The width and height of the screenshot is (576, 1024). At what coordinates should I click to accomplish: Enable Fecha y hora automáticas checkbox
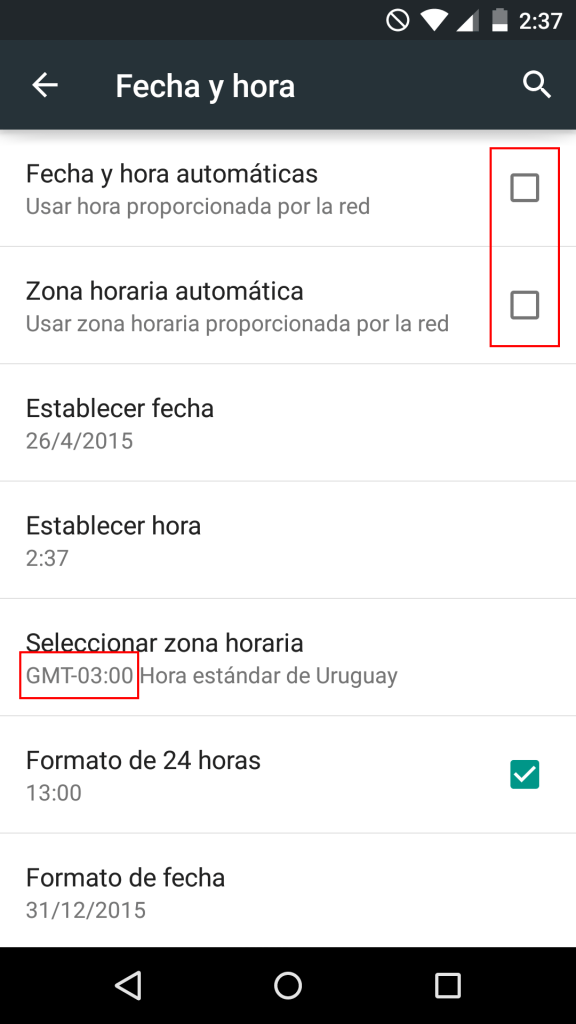(524, 188)
